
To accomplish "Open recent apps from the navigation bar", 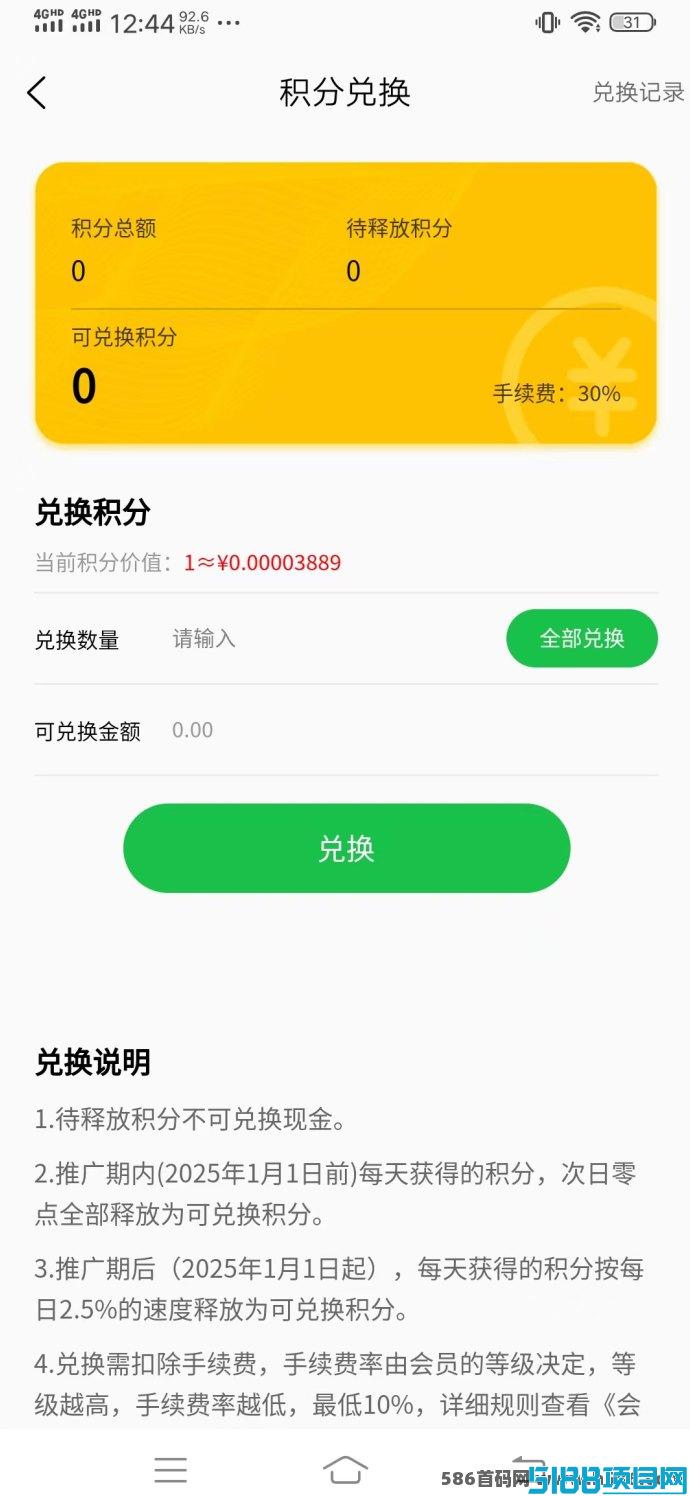I will pos(171,1469).
